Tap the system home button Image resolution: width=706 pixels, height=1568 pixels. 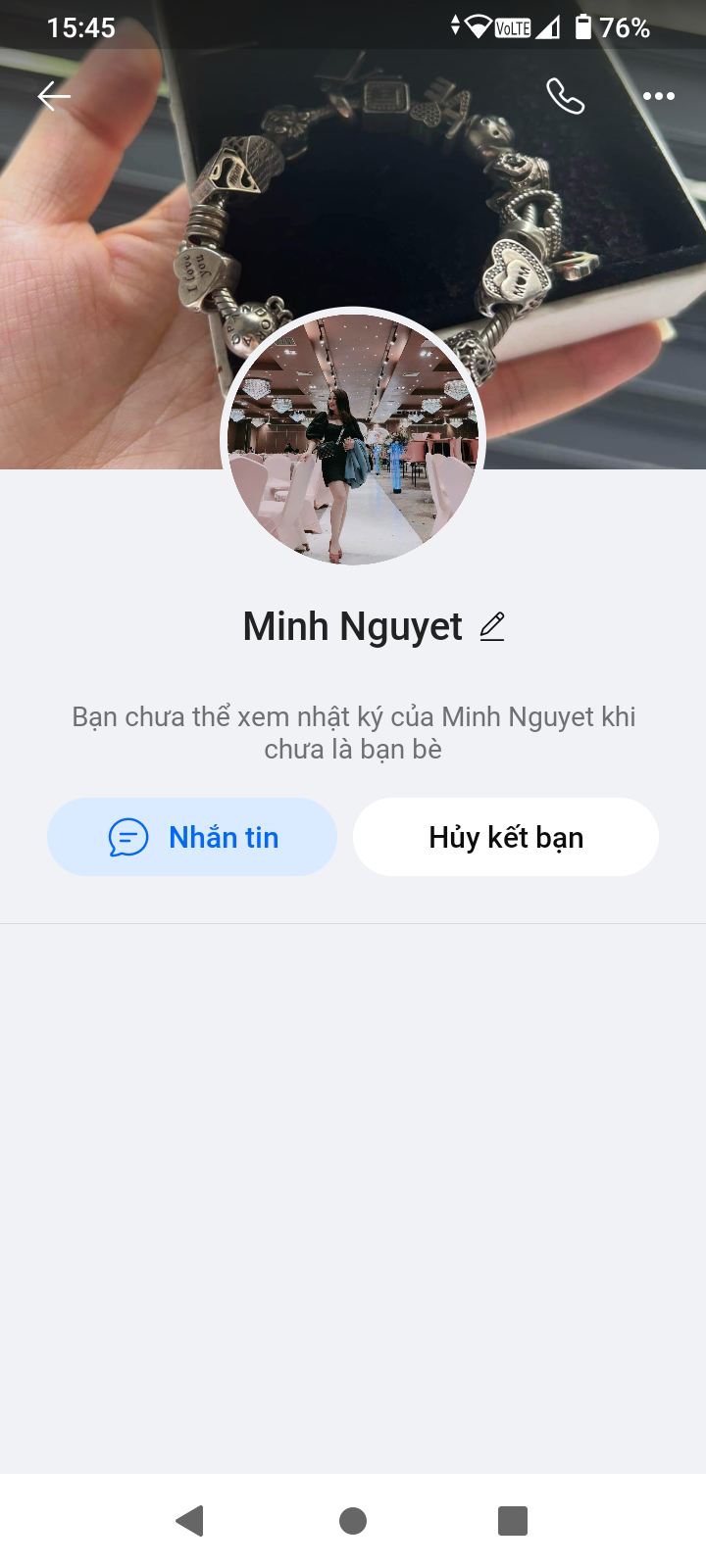[353, 1521]
